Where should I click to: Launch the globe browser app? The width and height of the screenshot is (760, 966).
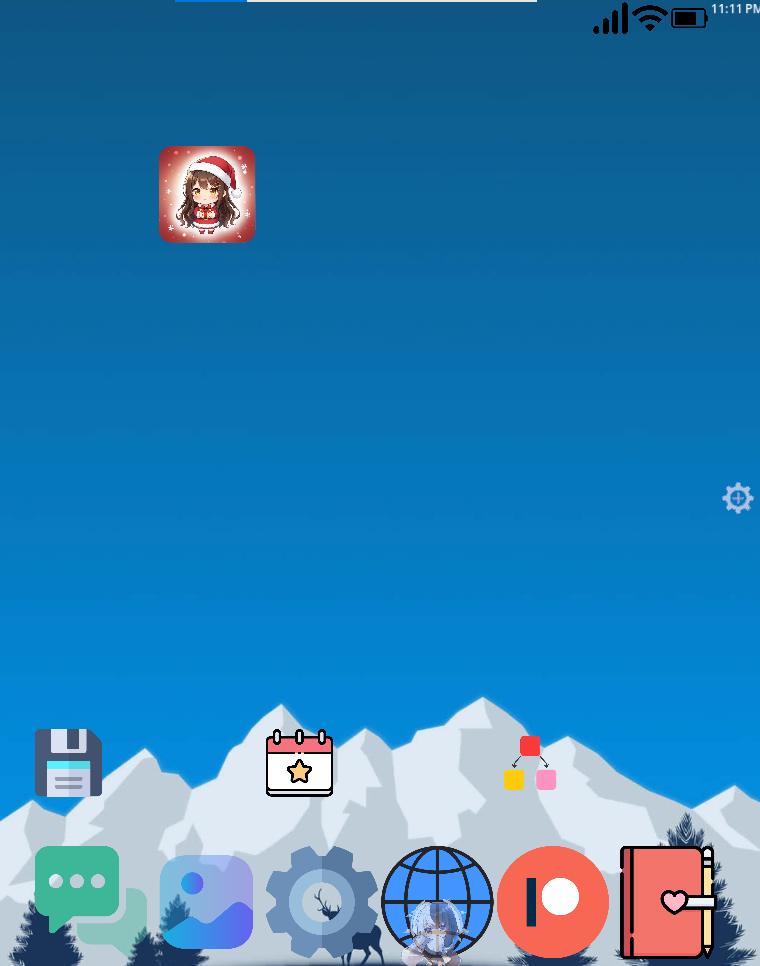click(x=438, y=901)
